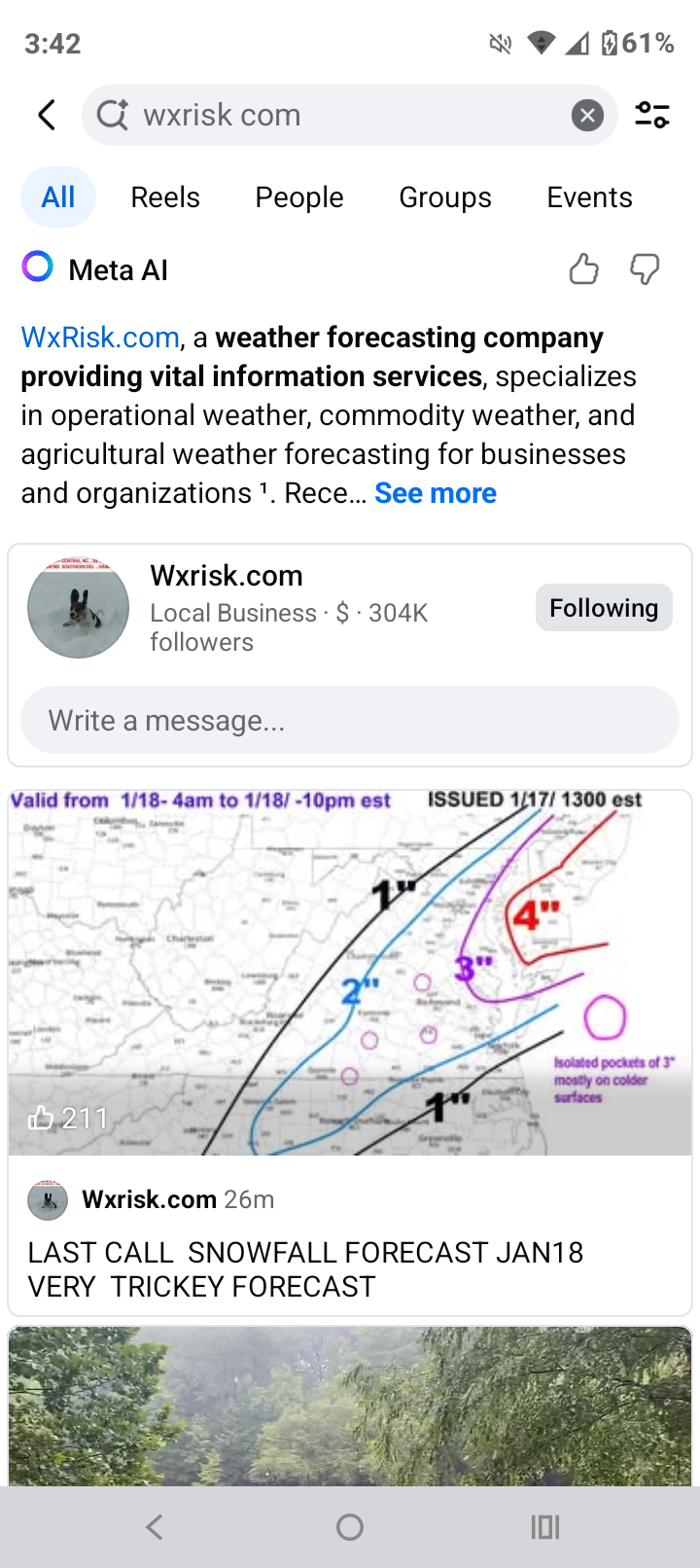
Task: Go back using the top arrow
Action: (47, 115)
